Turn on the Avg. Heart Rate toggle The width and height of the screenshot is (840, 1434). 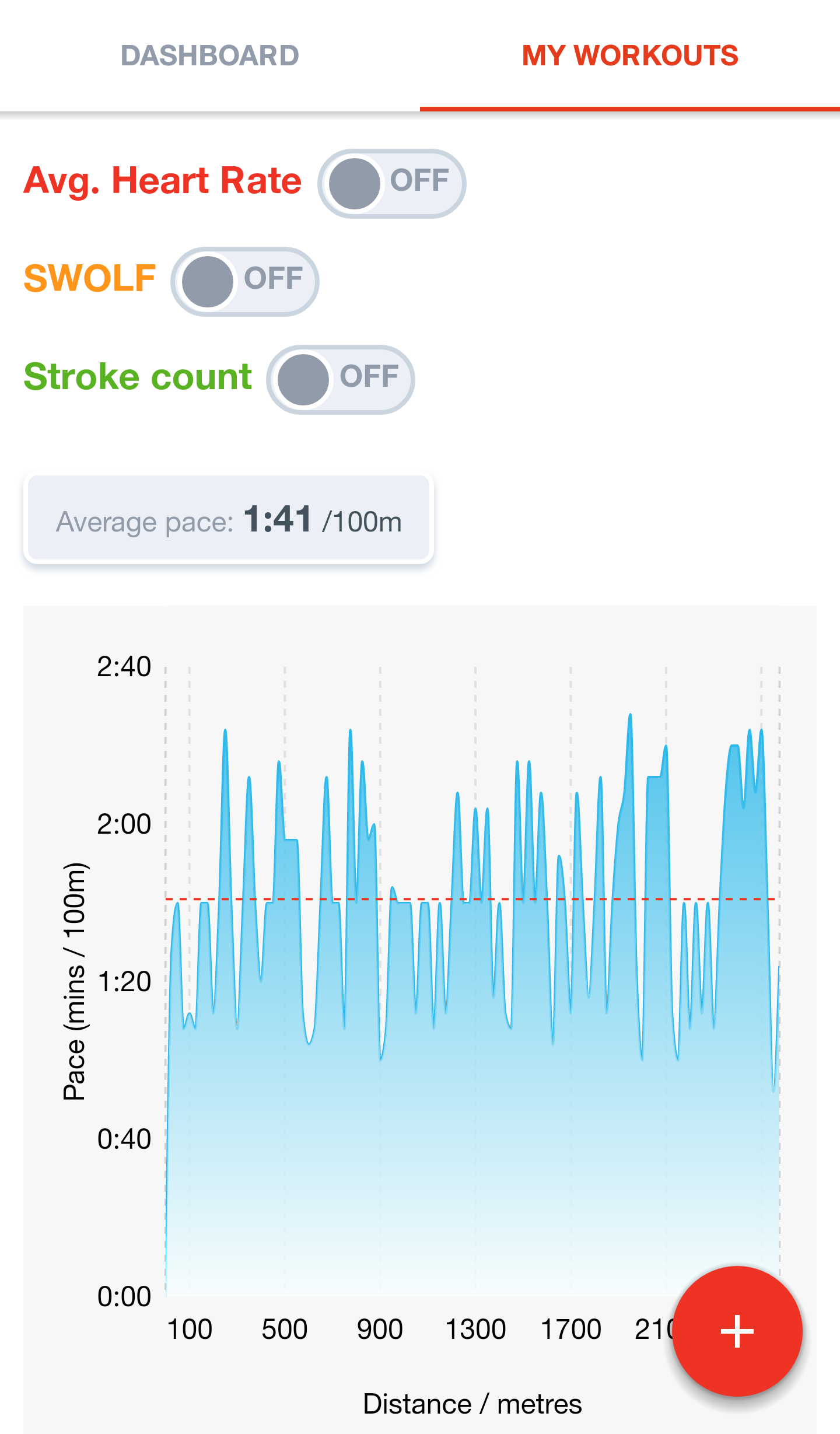[391, 183]
